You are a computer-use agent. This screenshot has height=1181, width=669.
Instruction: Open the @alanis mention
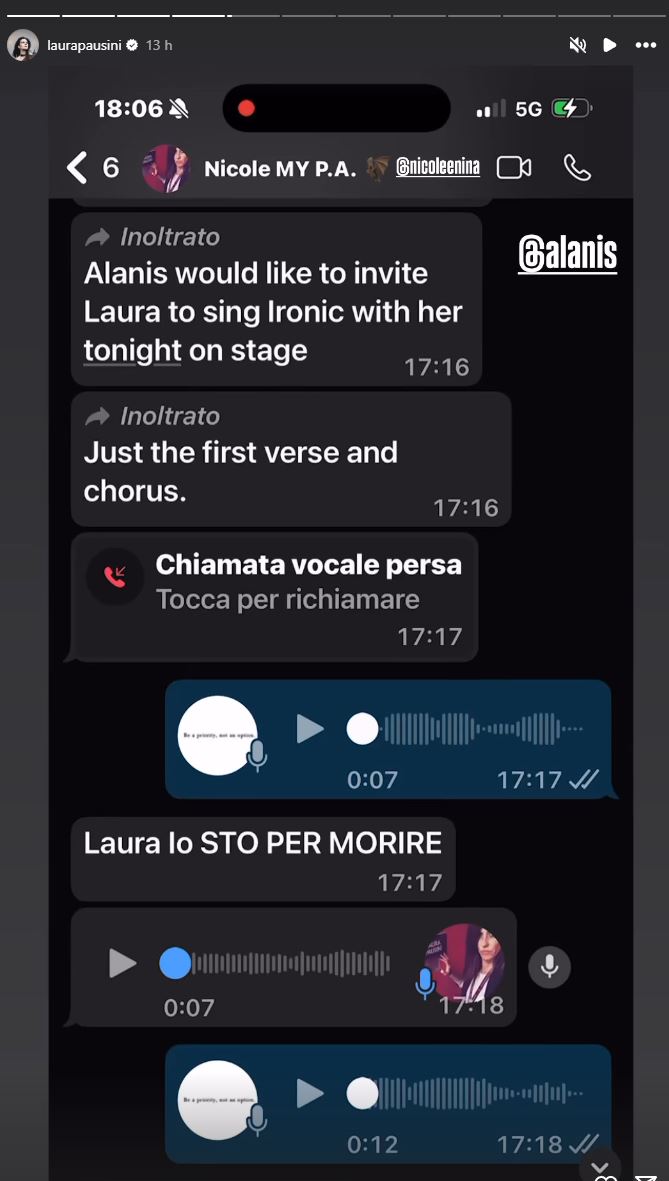coord(567,255)
